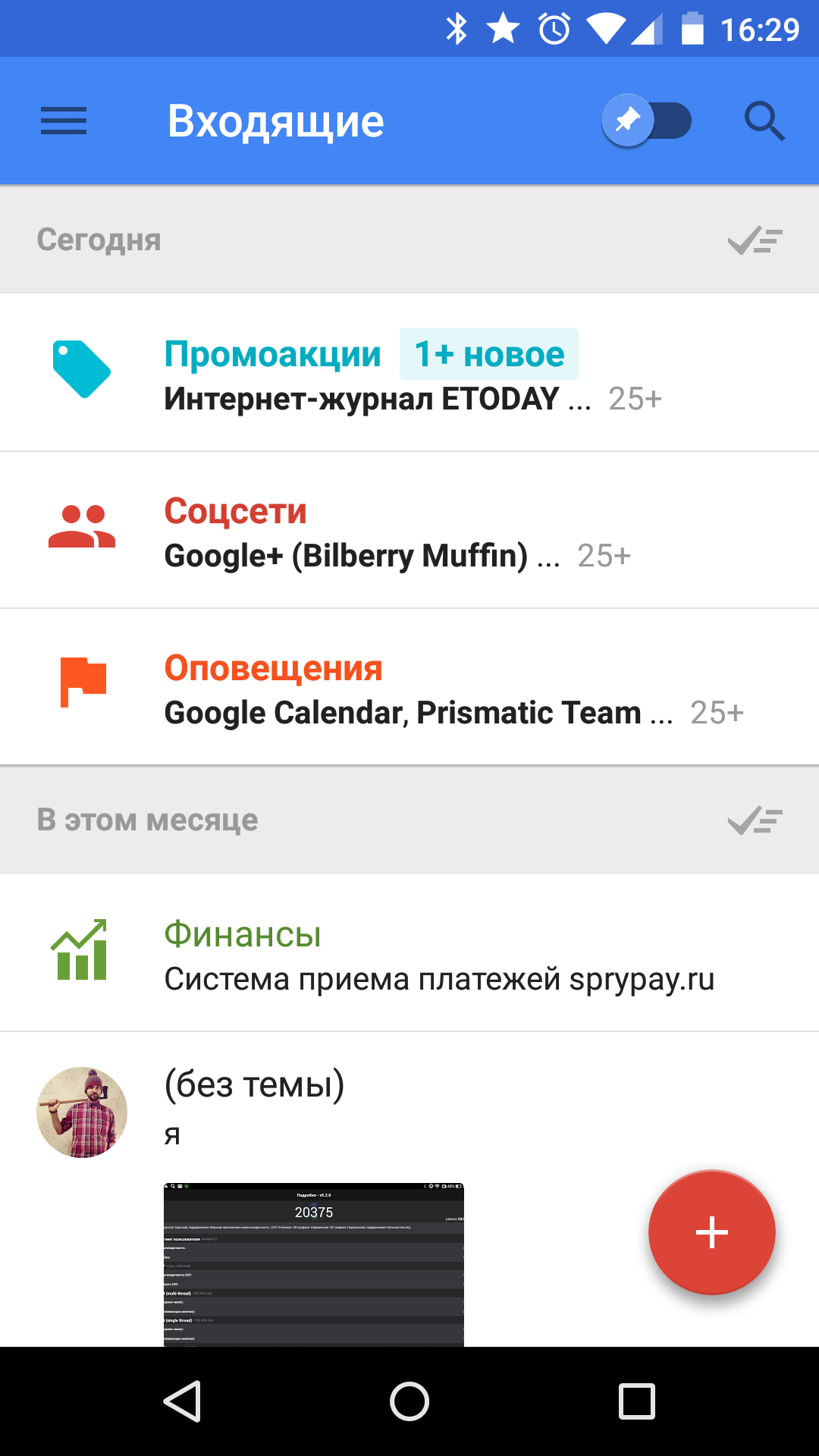Open the navigation drawer menu
Screen dimensions: 819x1456
click(64, 121)
